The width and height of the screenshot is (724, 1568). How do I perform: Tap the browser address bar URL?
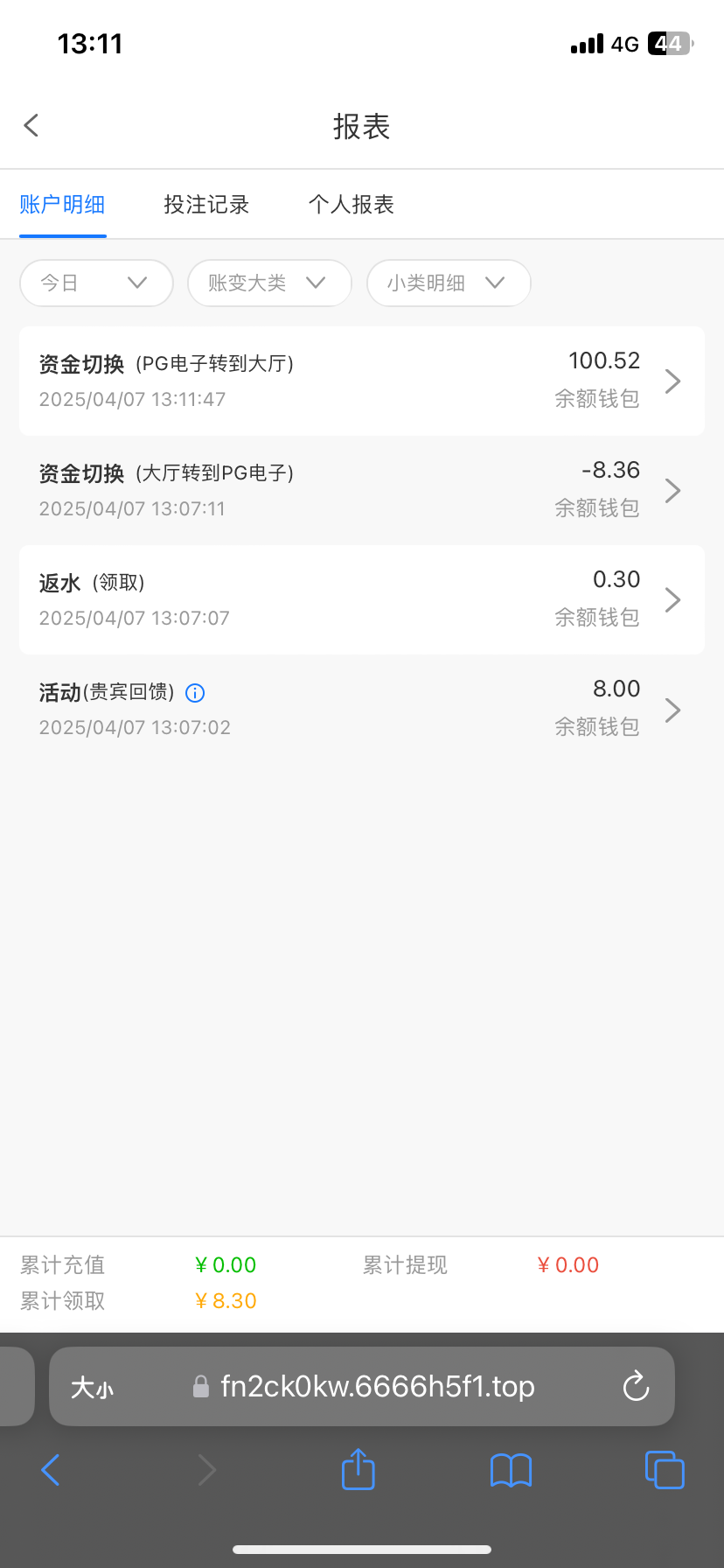377,1386
